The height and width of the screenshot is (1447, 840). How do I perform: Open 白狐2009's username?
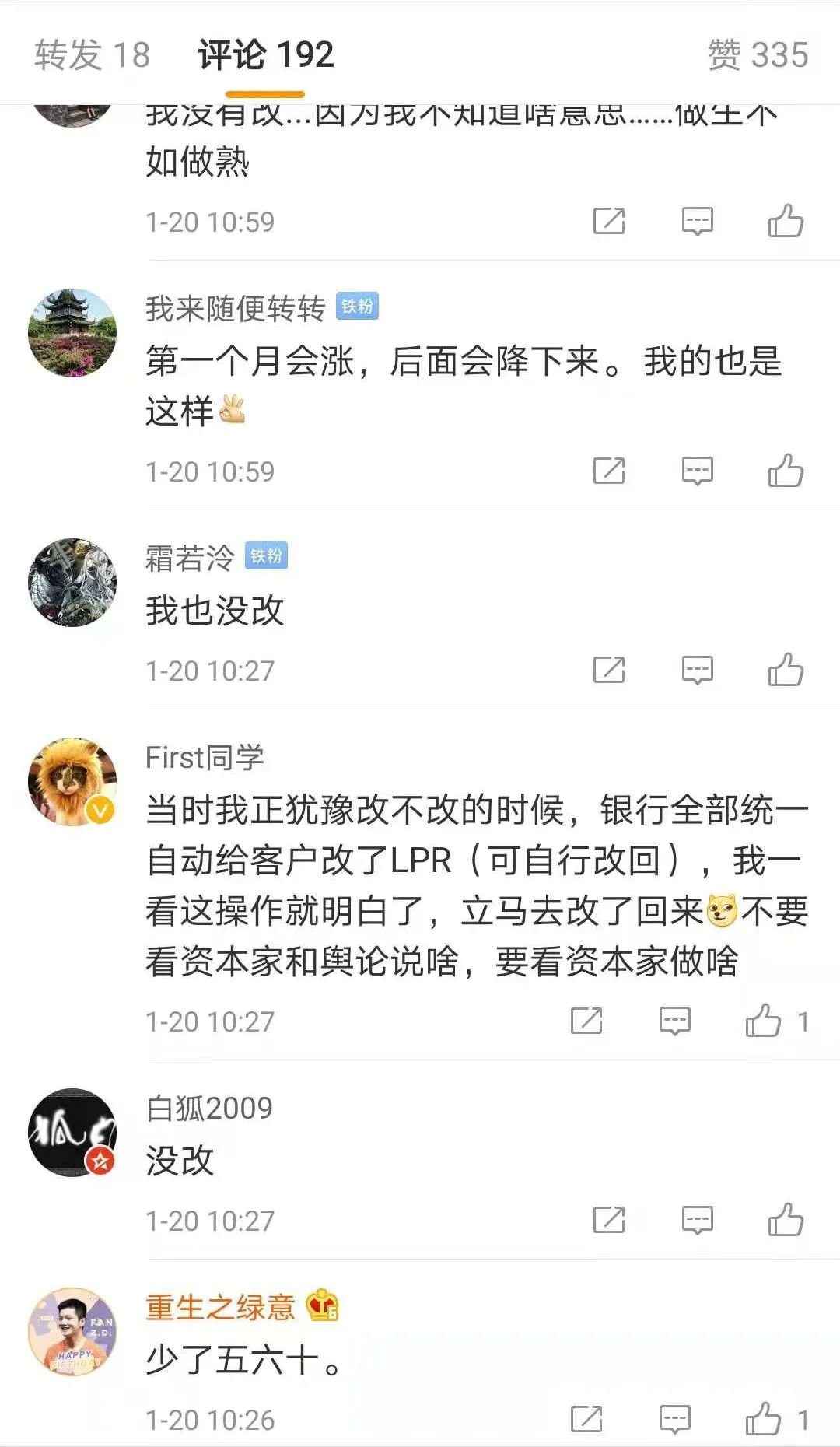209,1108
